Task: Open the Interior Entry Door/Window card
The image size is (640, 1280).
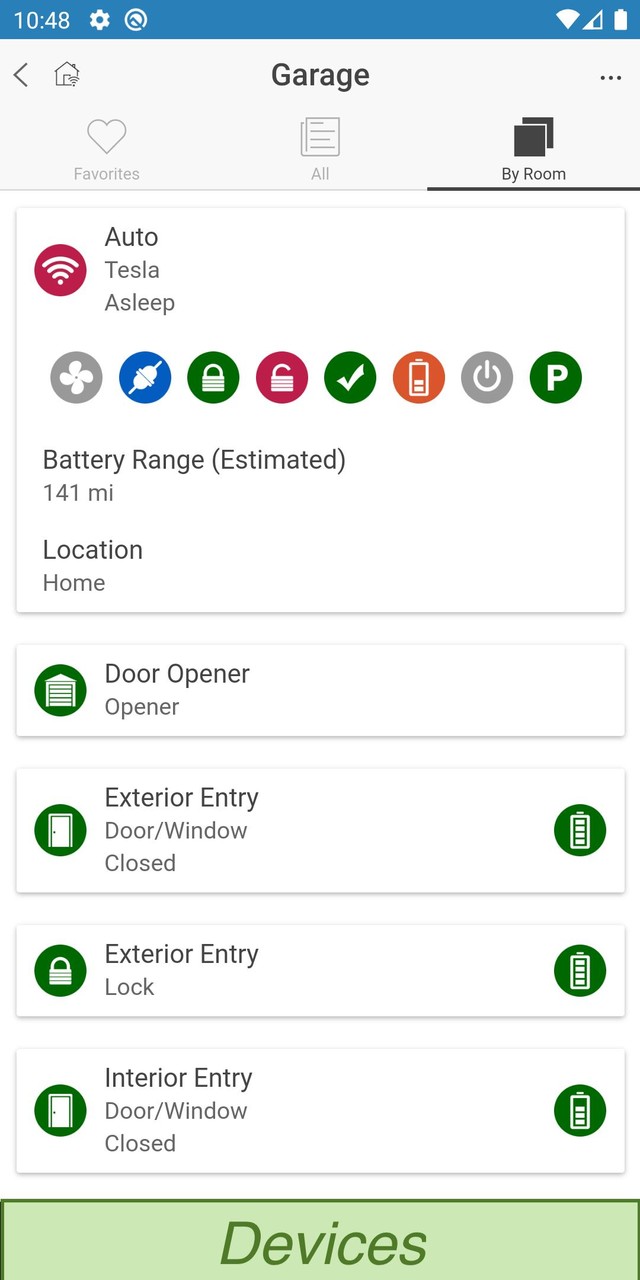Action: [300, 1110]
